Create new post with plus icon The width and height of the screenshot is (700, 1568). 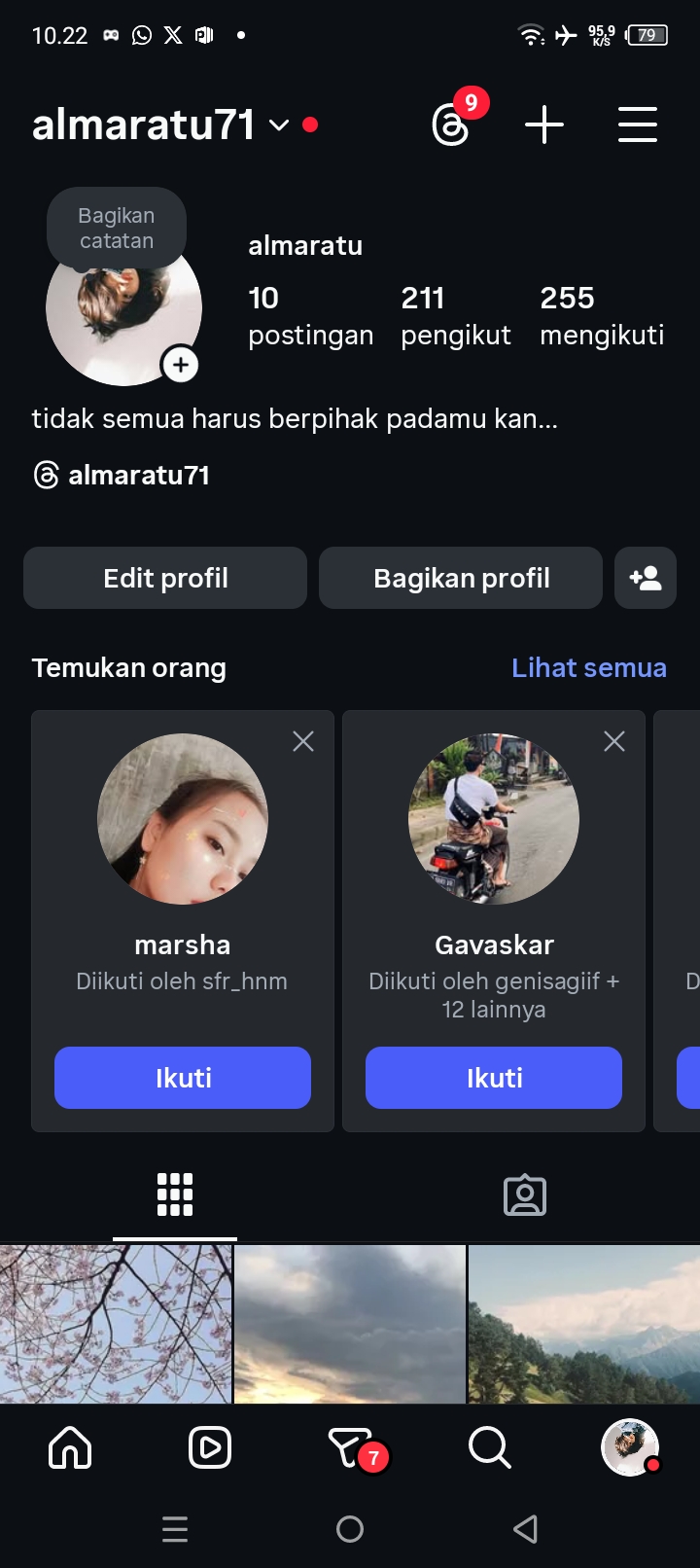[x=544, y=125]
